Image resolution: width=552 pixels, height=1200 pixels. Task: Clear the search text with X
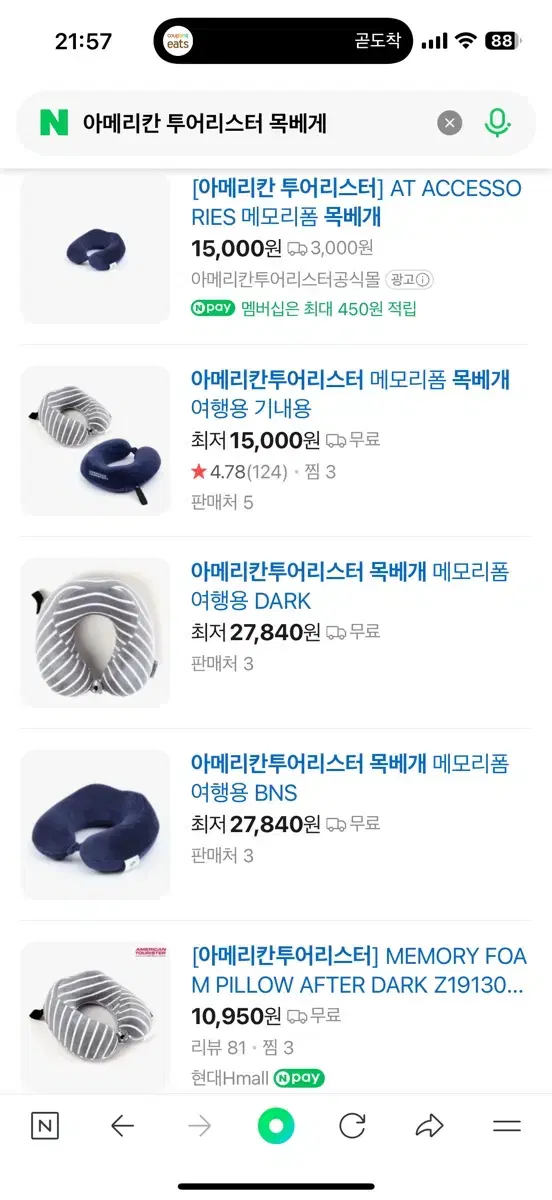pyautogui.click(x=450, y=123)
